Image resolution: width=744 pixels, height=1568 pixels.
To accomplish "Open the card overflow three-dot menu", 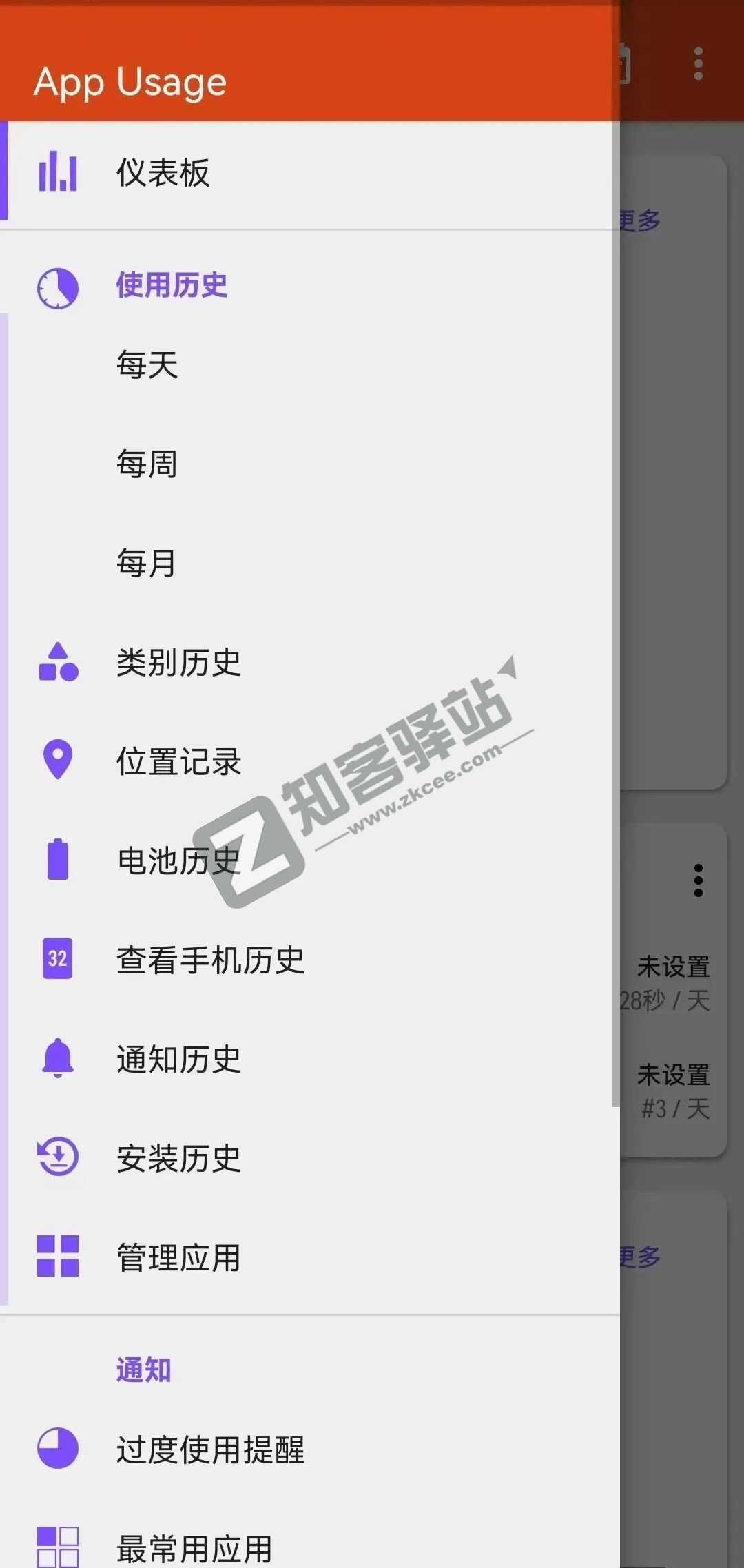I will (x=699, y=880).
